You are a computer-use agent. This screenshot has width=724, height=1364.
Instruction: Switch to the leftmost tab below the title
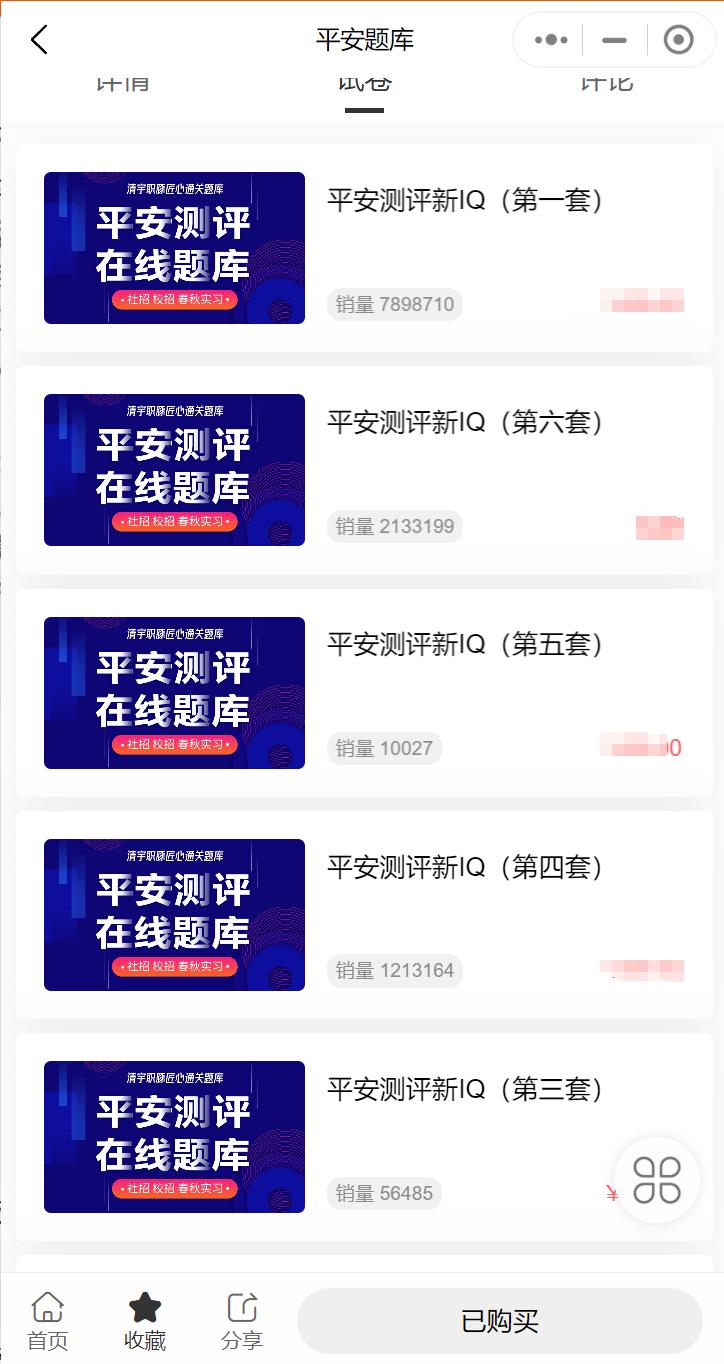pyautogui.click(x=122, y=84)
